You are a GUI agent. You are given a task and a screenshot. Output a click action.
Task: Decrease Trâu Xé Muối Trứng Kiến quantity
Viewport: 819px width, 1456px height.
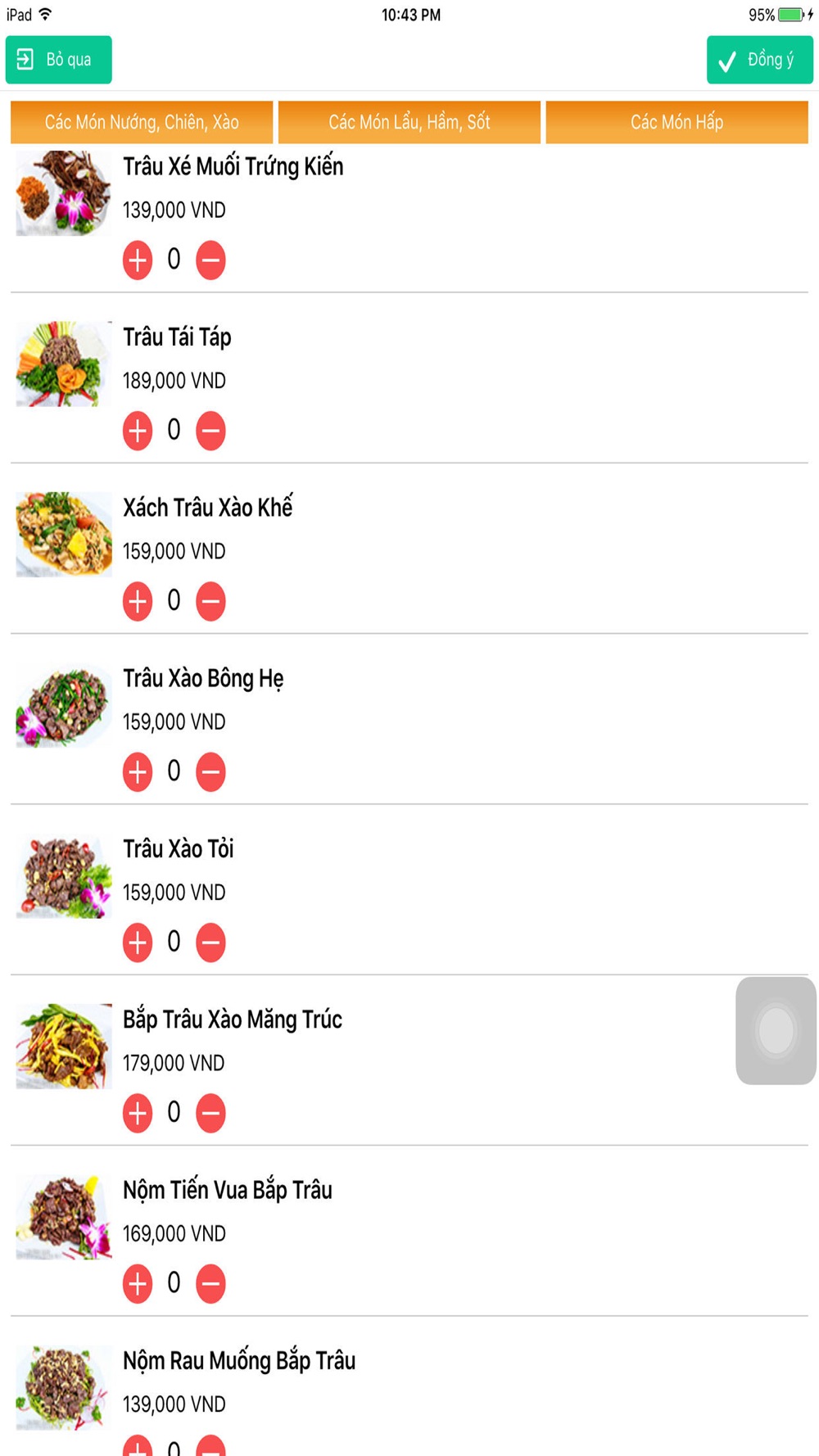coord(210,260)
